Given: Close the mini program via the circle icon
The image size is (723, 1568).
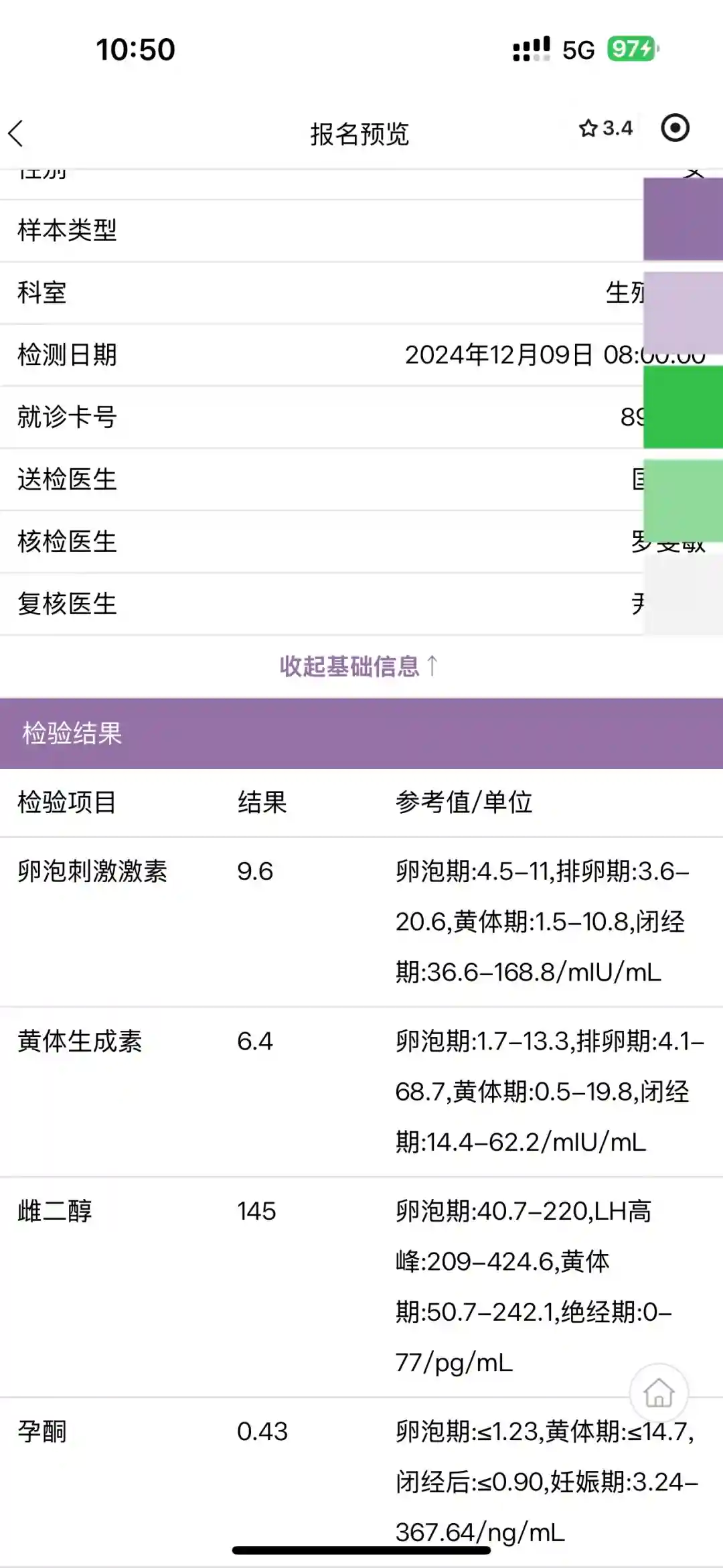Looking at the screenshot, I should [675, 128].
